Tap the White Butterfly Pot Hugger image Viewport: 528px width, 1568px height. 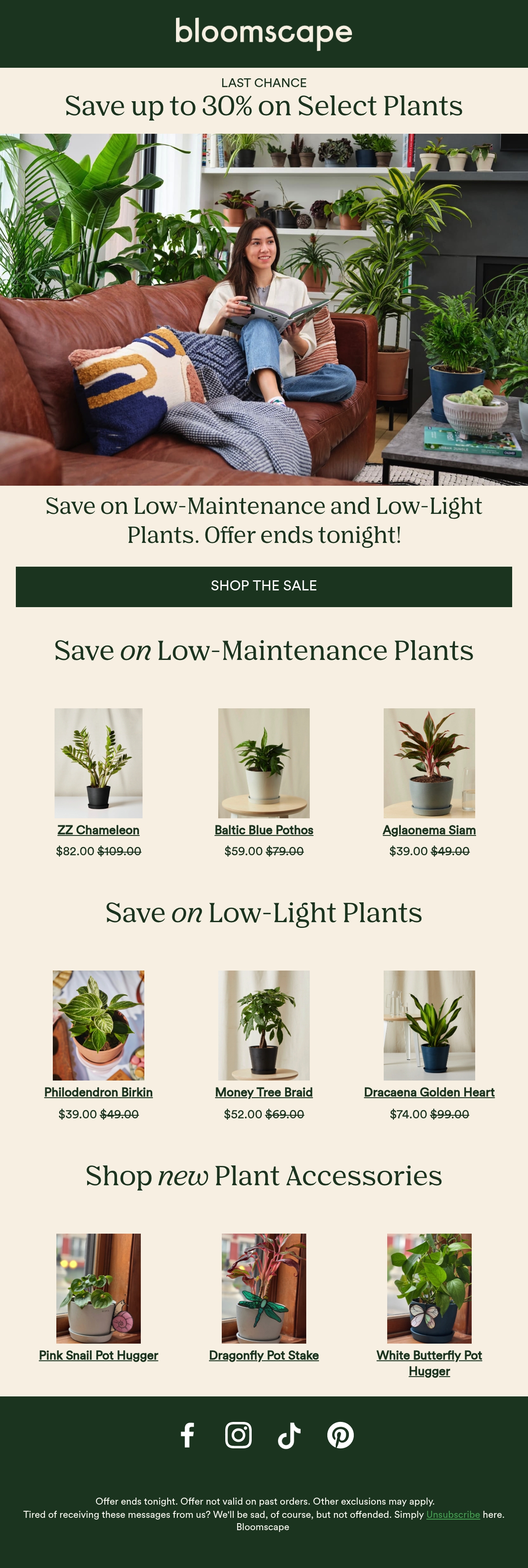pos(429,1288)
